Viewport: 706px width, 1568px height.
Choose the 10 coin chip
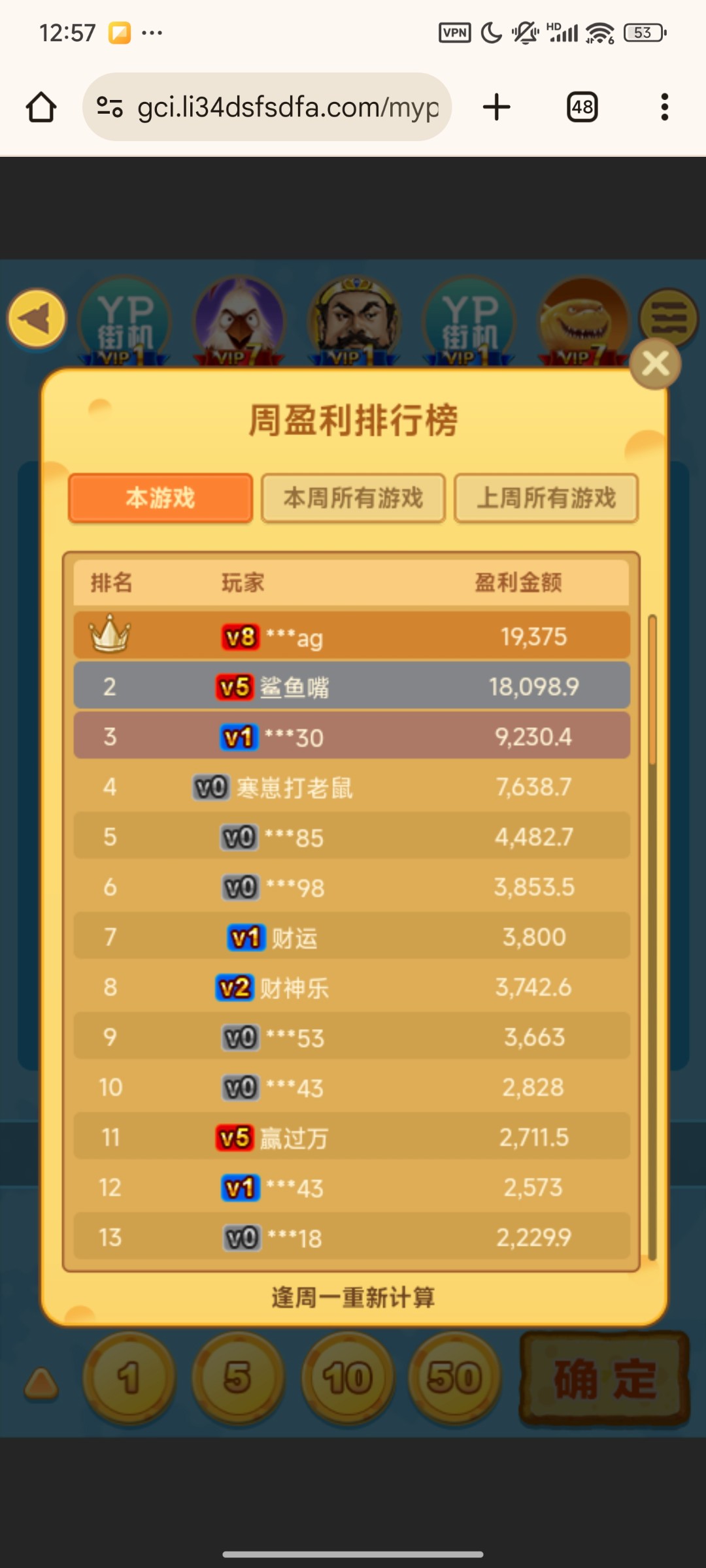347,1377
